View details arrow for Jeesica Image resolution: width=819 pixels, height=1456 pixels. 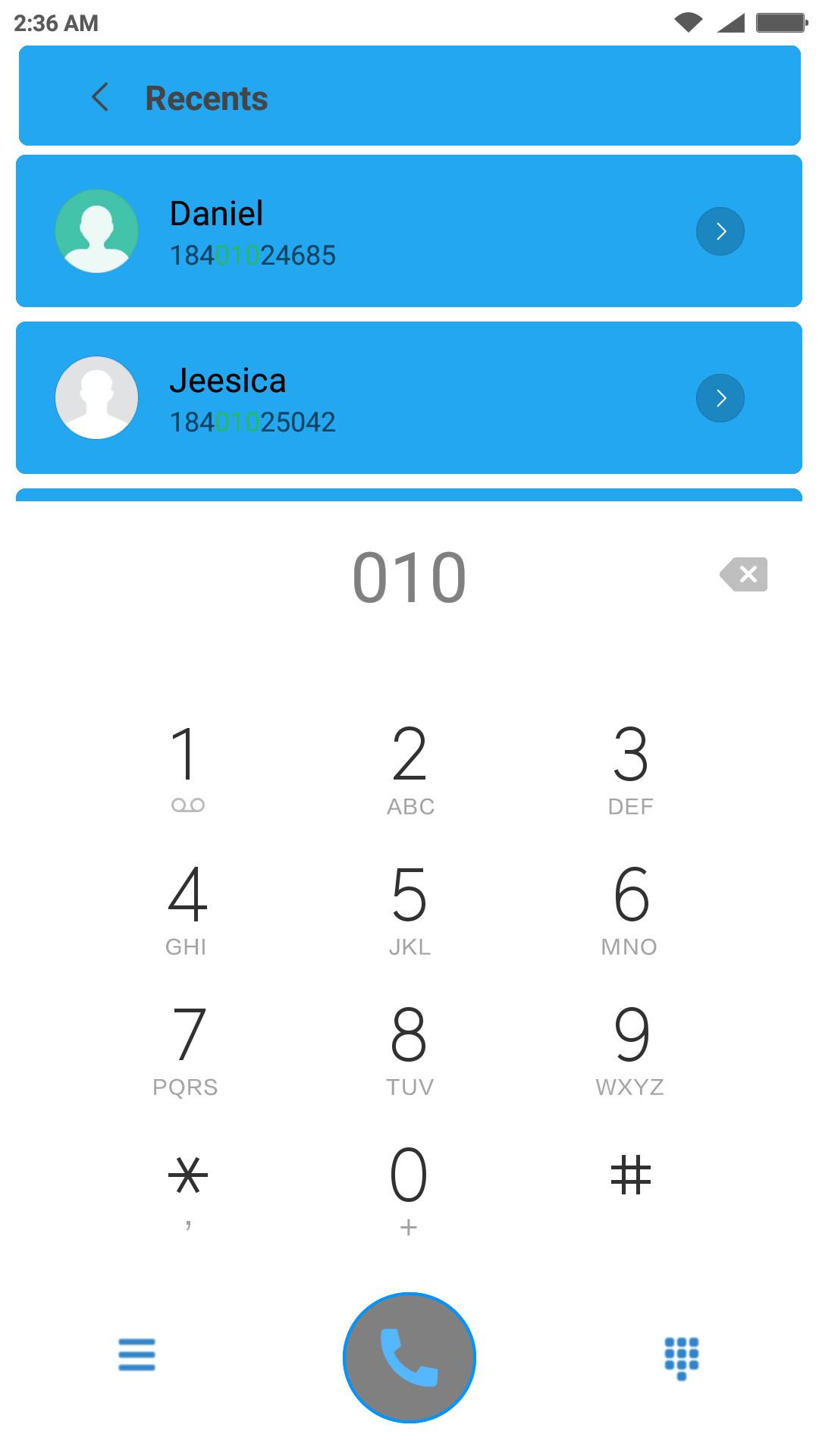click(720, 398)
